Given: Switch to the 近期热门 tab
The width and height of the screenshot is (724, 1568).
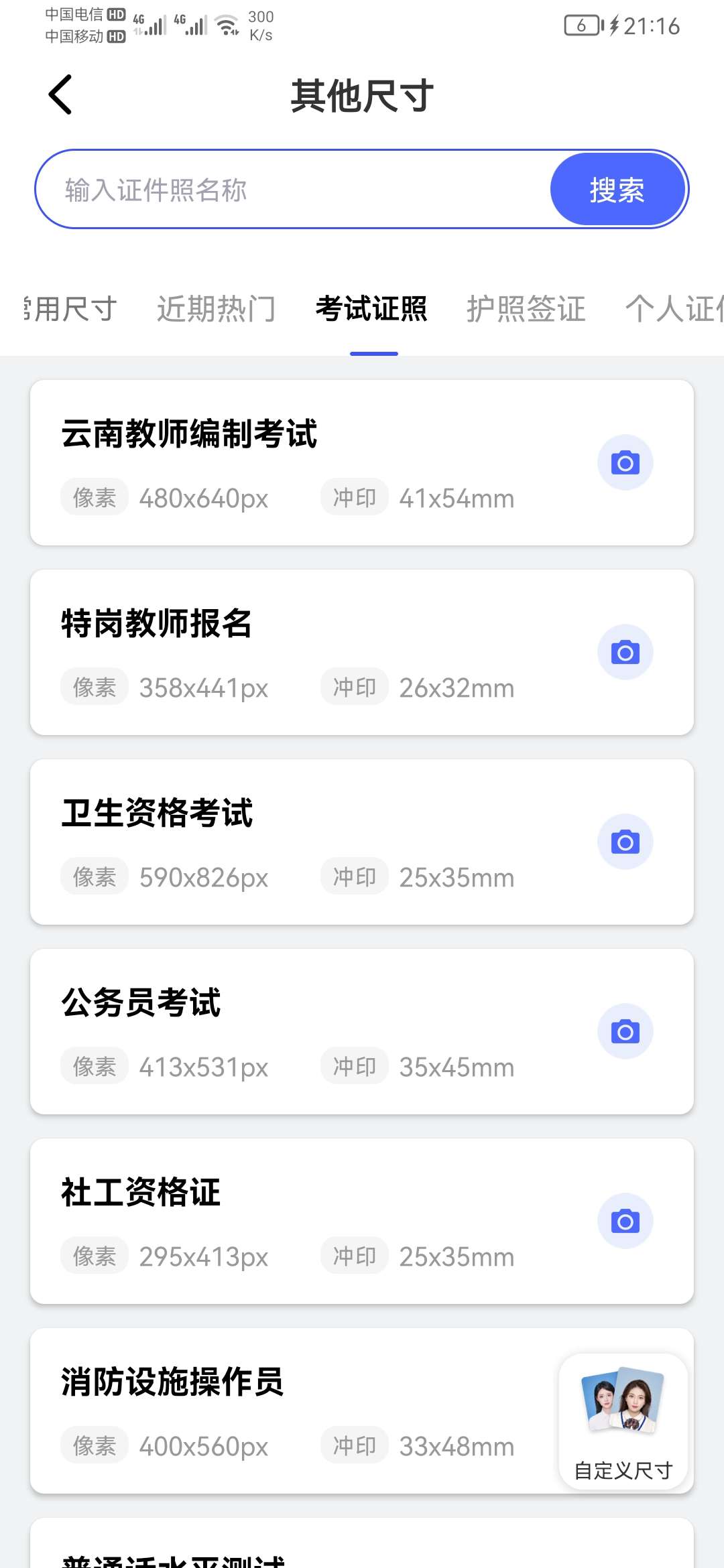Looking at the screenshot, I should pos(217,309).
